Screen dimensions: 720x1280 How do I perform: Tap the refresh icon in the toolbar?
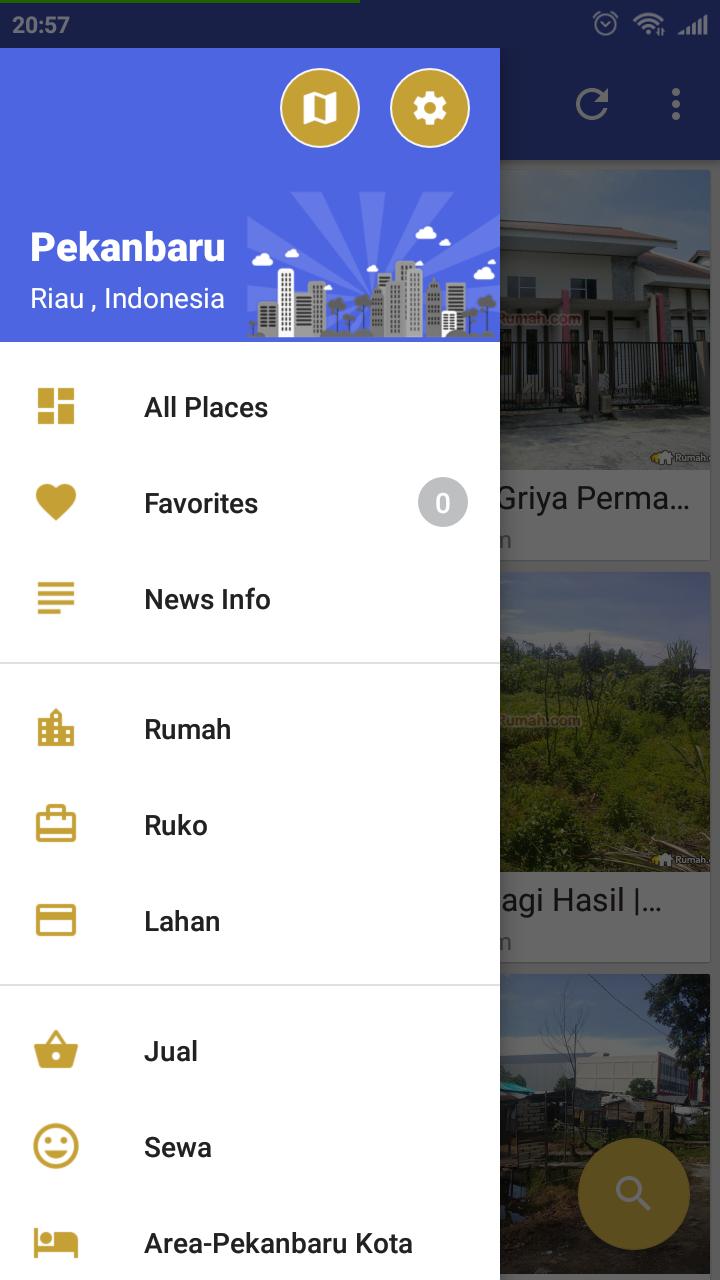pos(592,105)
